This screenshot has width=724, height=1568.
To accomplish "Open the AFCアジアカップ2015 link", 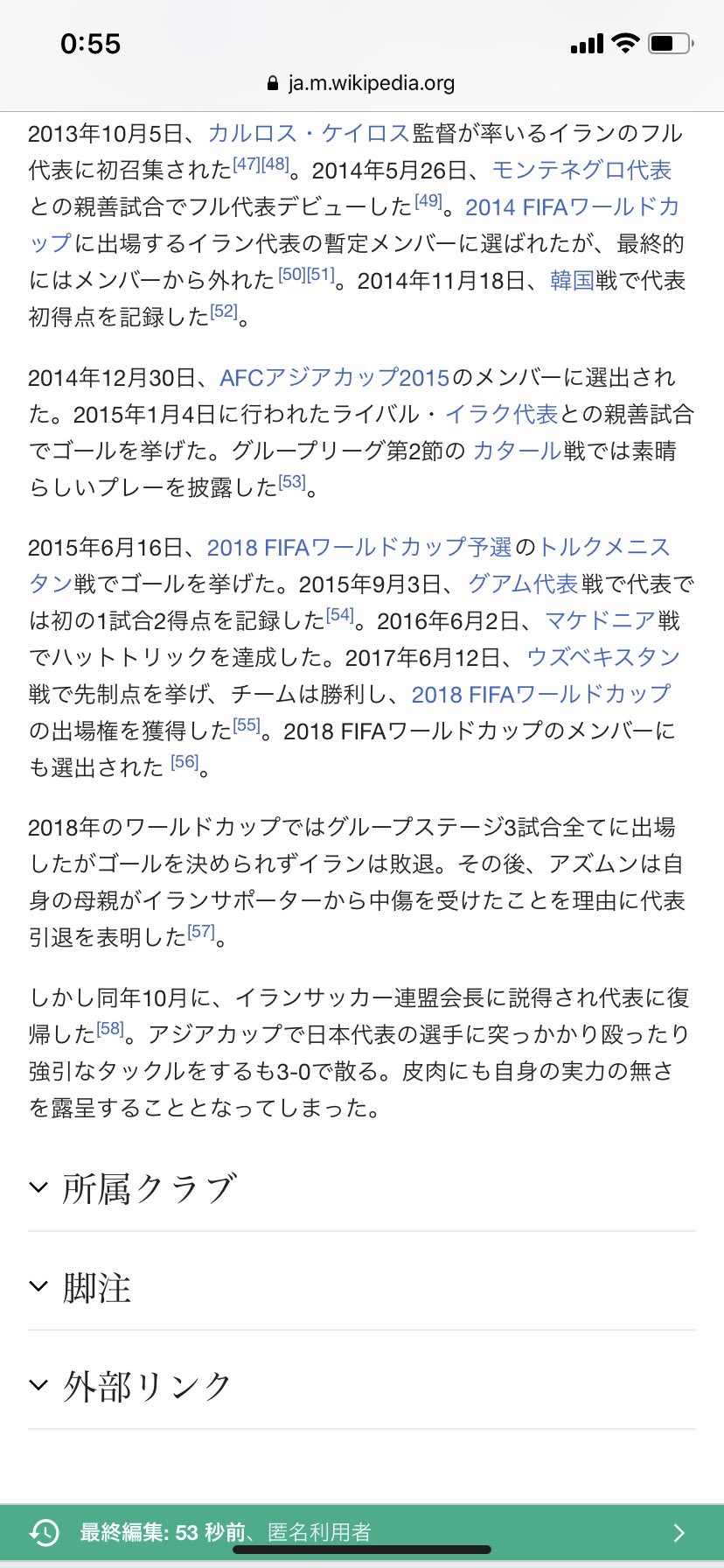I will coord(335,378).
